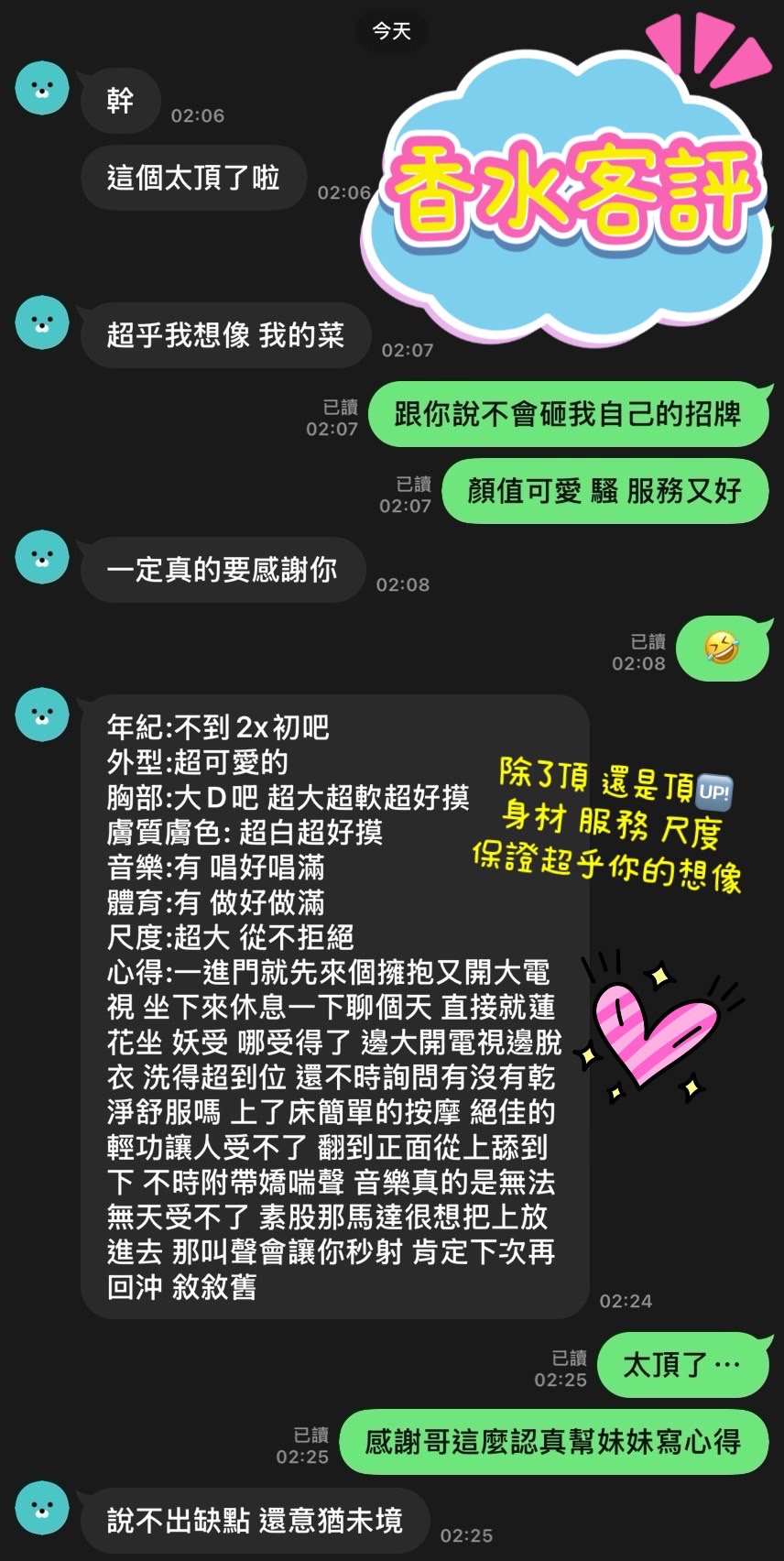Select the bear avatar next to 幹 message

[41, 89]
